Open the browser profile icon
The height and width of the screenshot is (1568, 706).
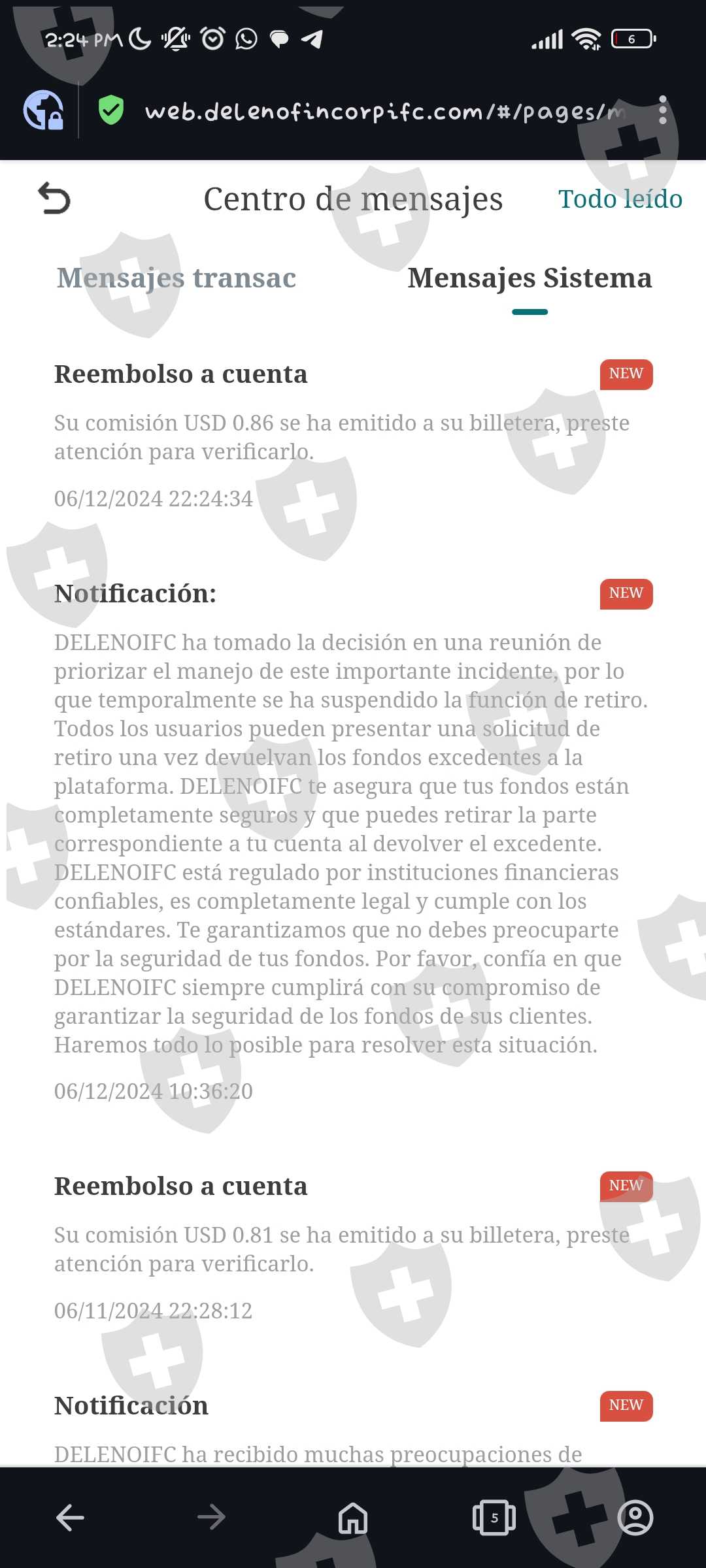pos(635,1517)
